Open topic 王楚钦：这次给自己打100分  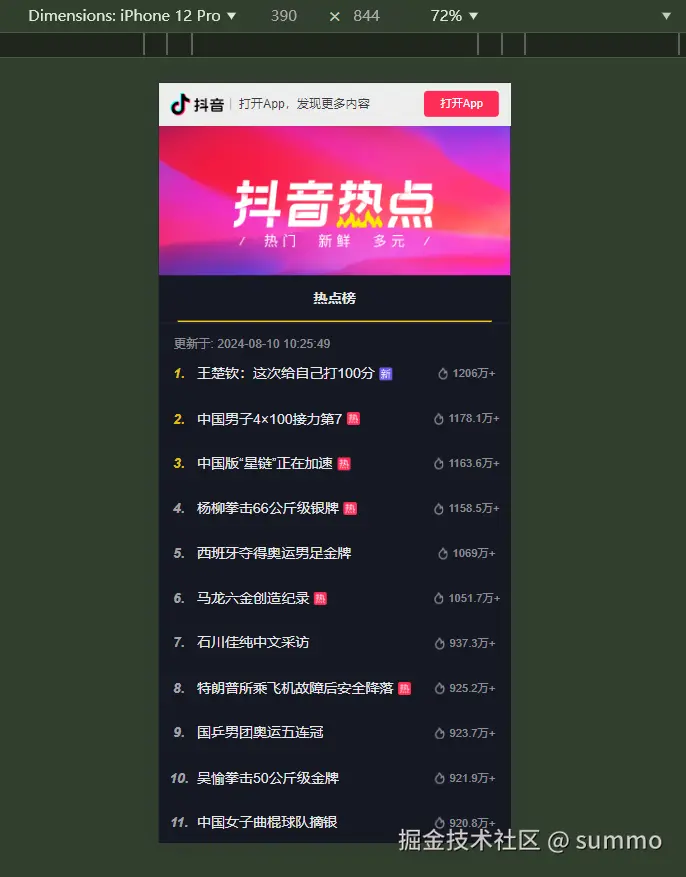click(x=286, y=373)
